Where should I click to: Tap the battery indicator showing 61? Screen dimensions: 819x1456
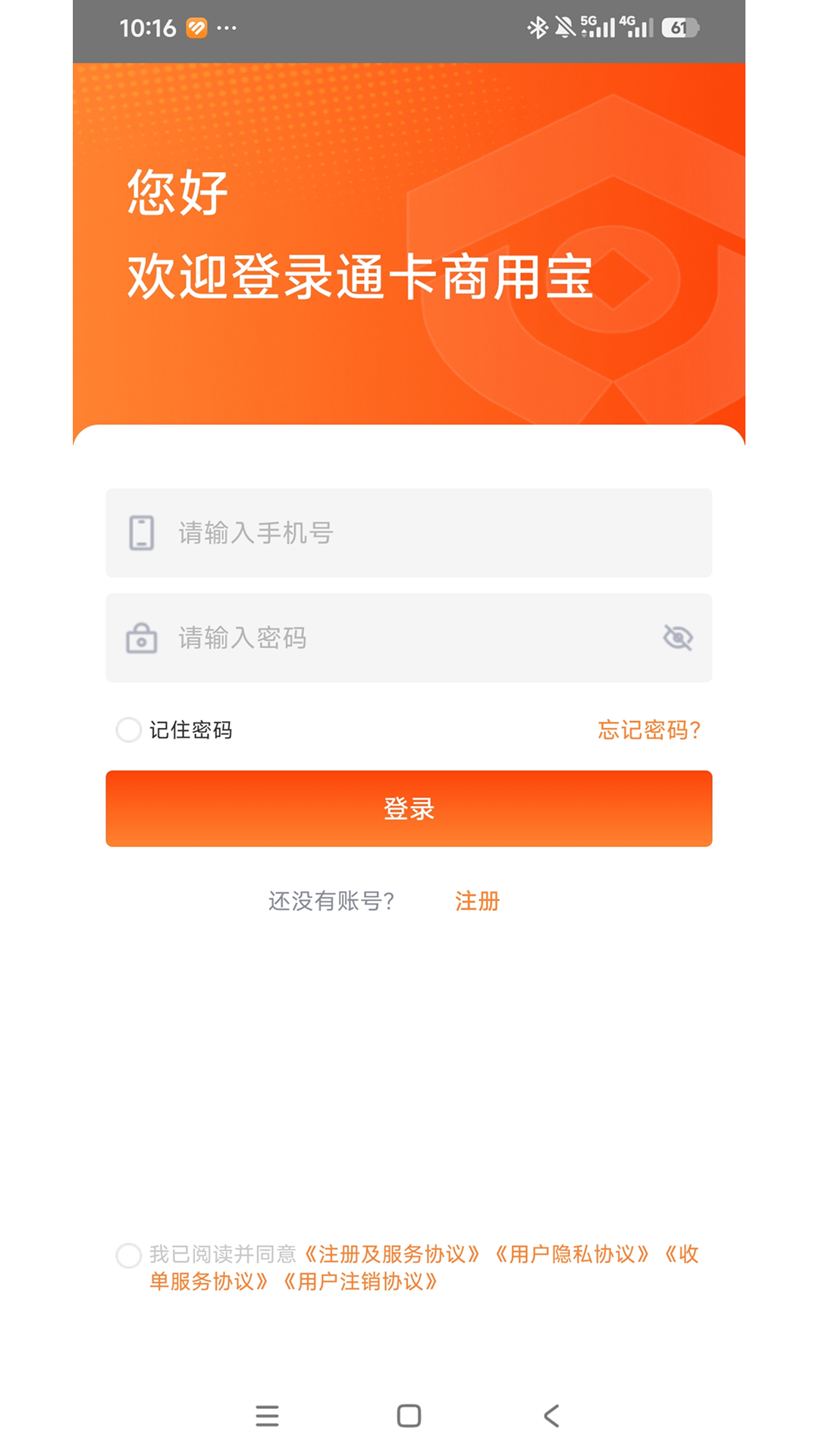point(680,27)
